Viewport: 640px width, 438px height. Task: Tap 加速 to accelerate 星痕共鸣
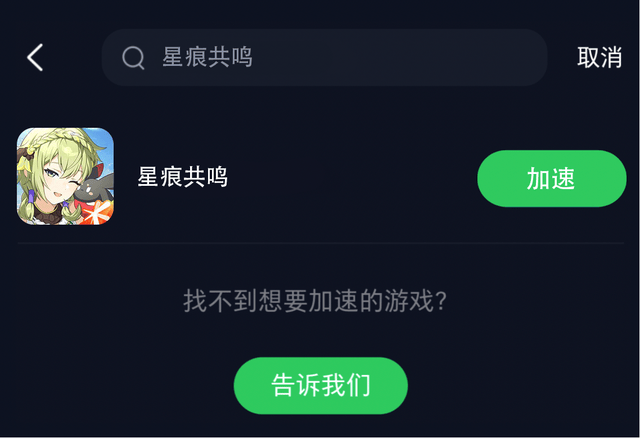click(551, 179)
